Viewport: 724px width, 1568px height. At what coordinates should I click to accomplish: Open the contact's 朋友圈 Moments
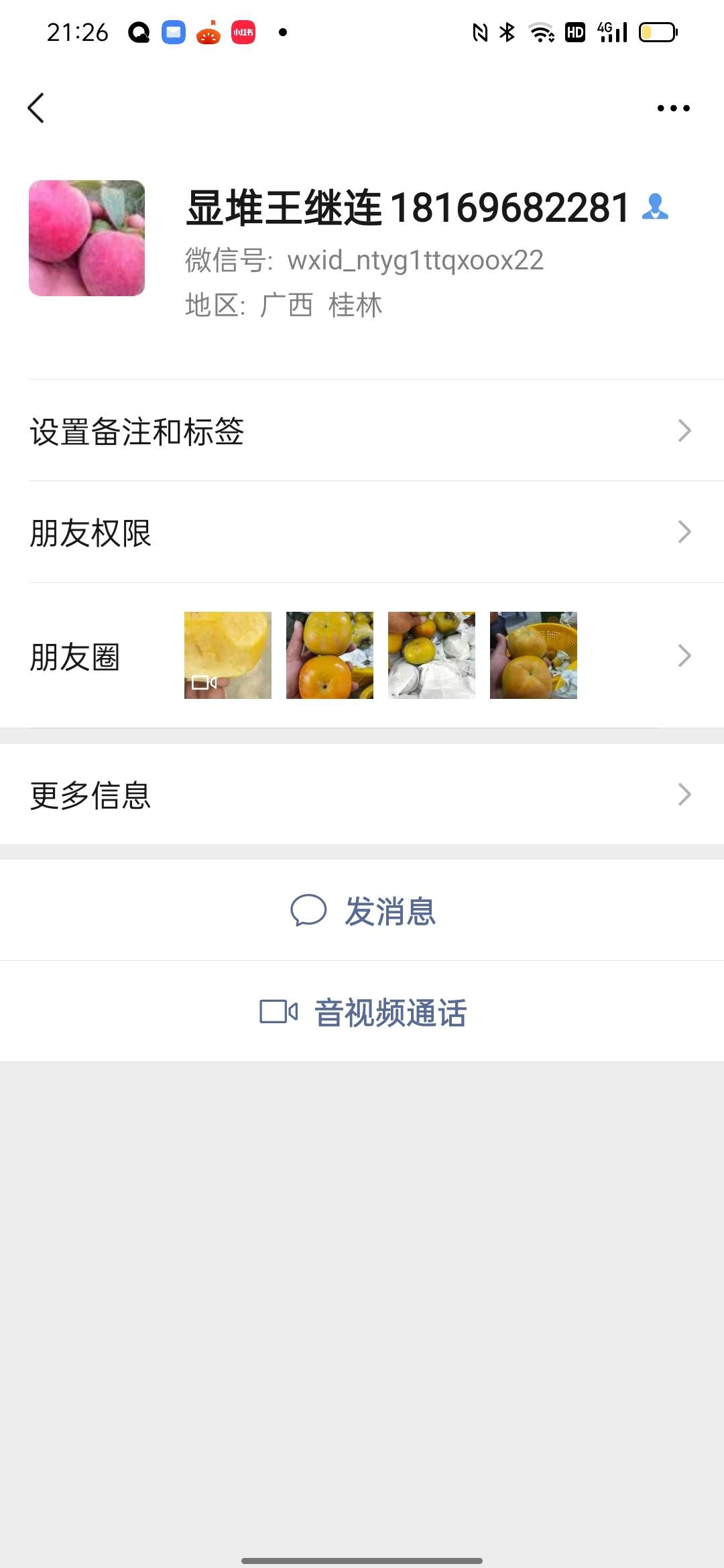[362, 656]
